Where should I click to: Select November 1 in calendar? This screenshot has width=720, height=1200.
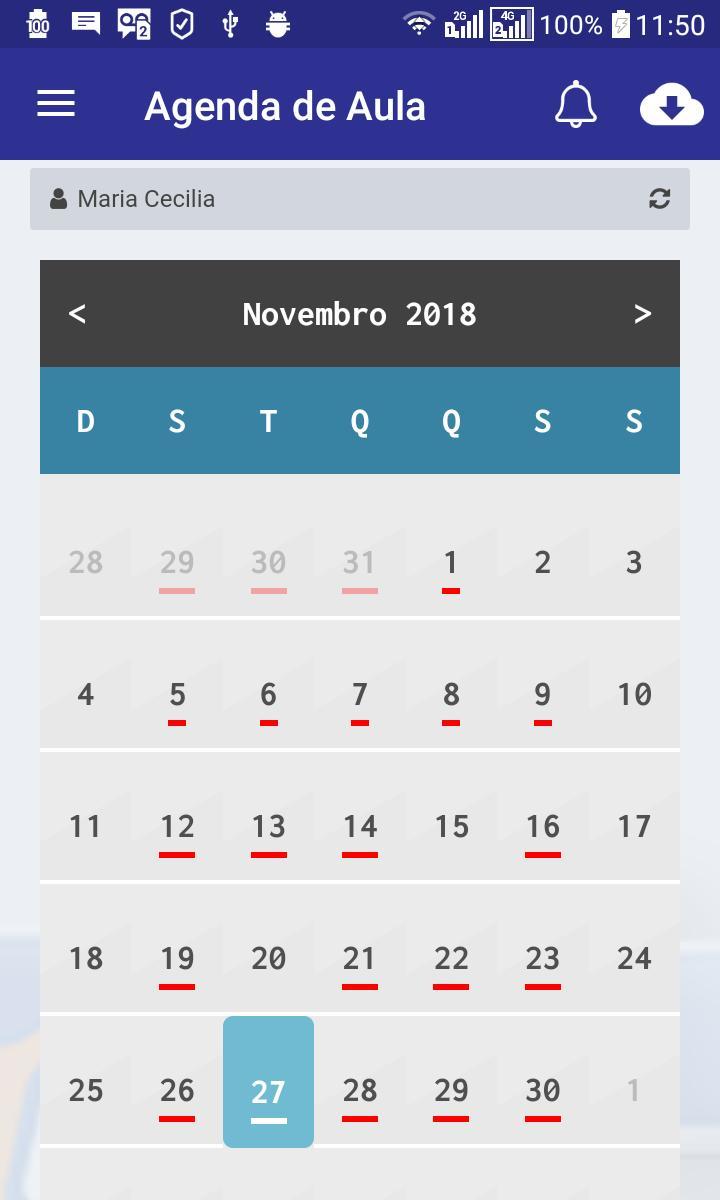(451, 563)
